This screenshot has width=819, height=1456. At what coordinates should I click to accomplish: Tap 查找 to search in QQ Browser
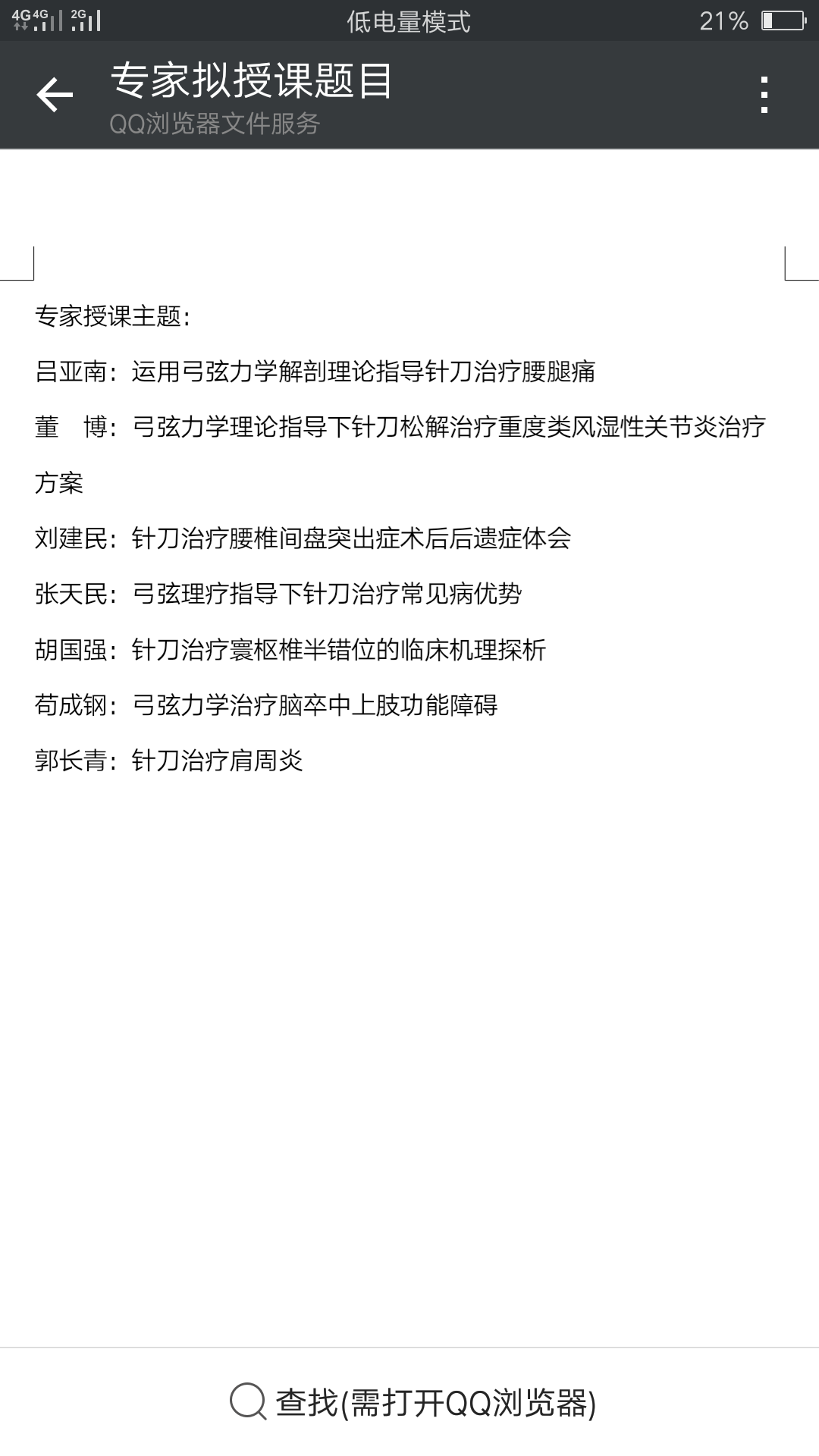click(x=413, y=1402)
